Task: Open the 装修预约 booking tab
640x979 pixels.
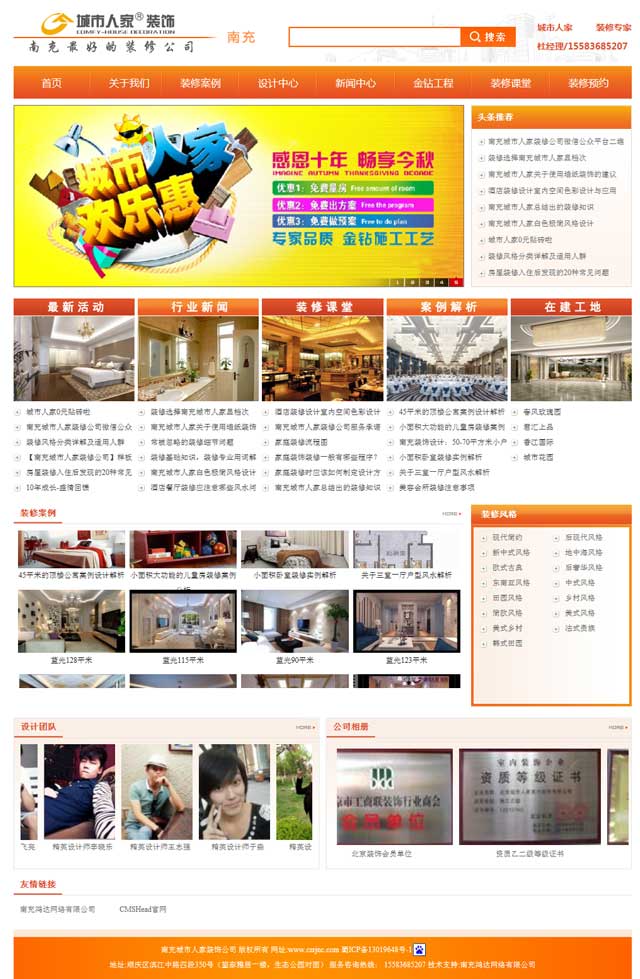Action: click(x=588, y=83)
